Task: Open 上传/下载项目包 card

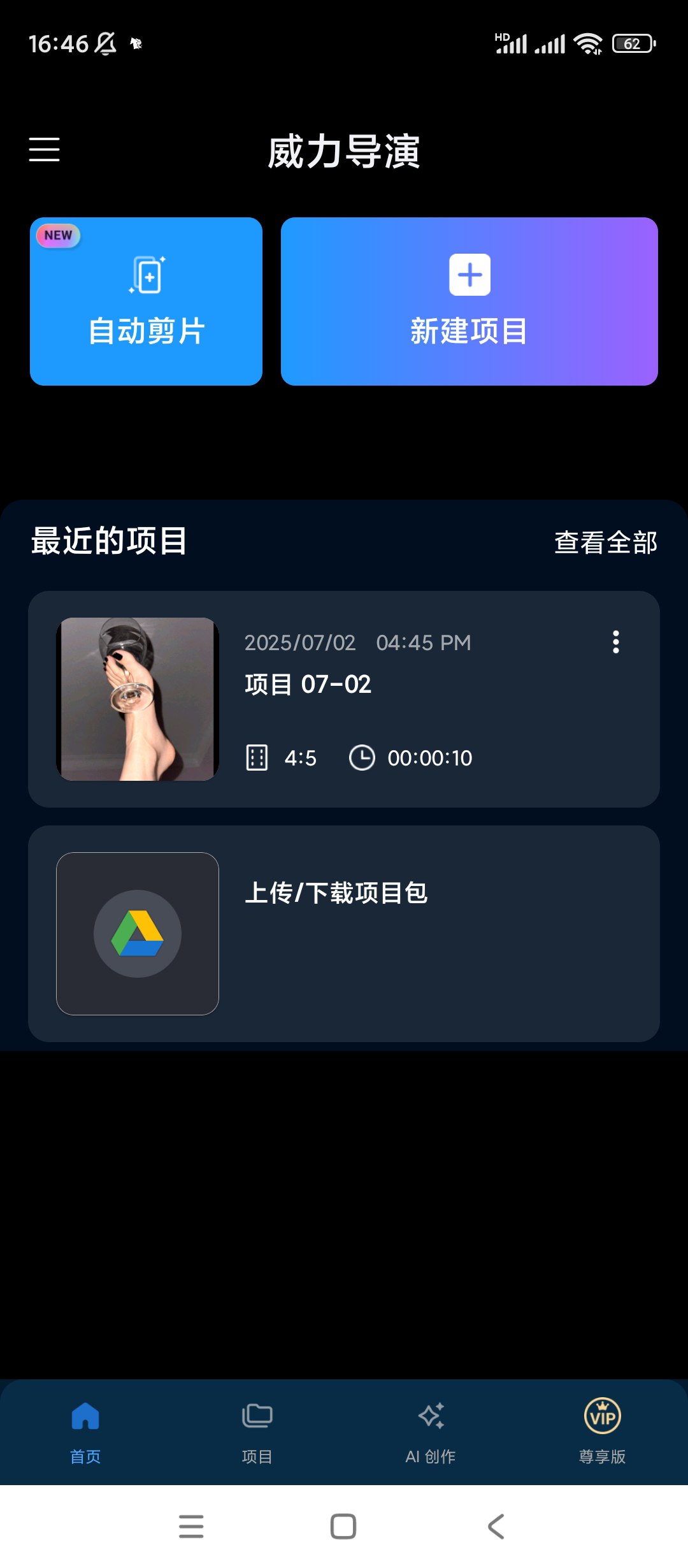Action: pos(344,934)
